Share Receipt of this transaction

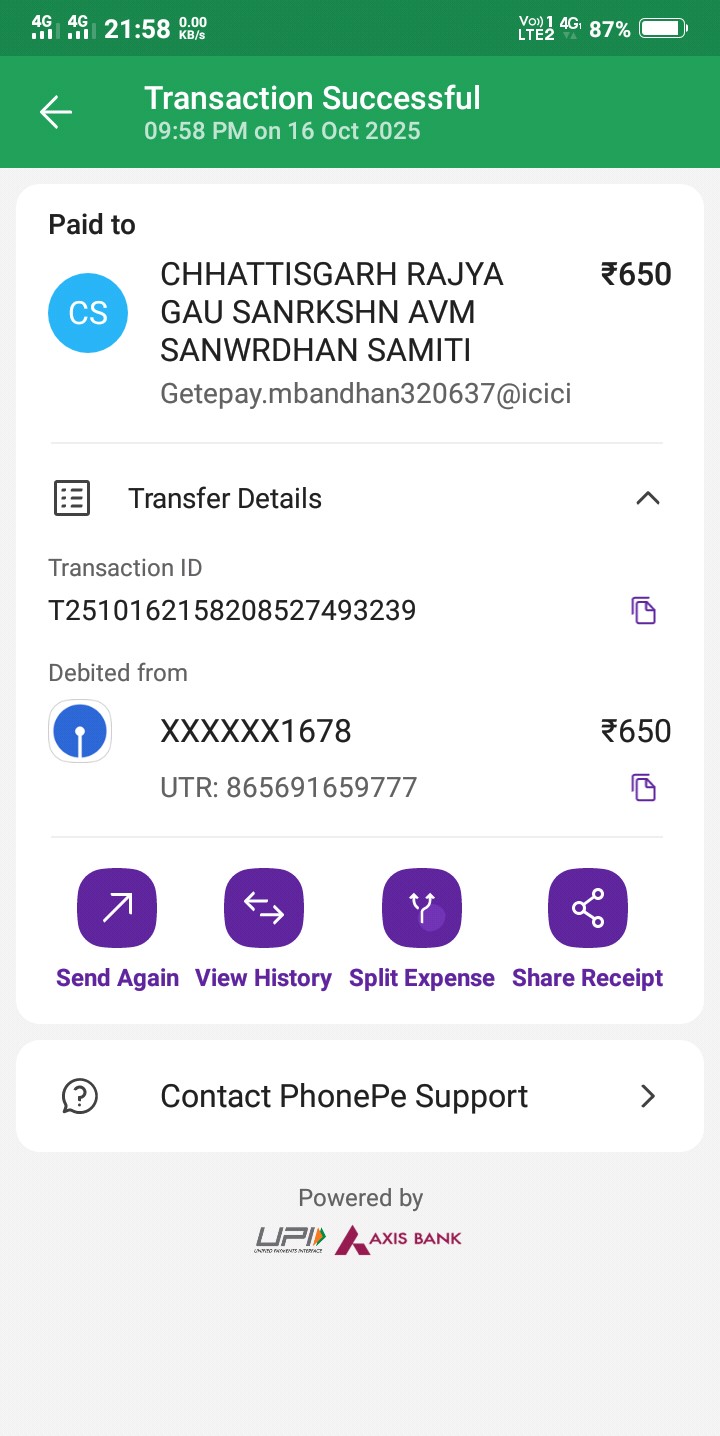[x=587, y=908]
